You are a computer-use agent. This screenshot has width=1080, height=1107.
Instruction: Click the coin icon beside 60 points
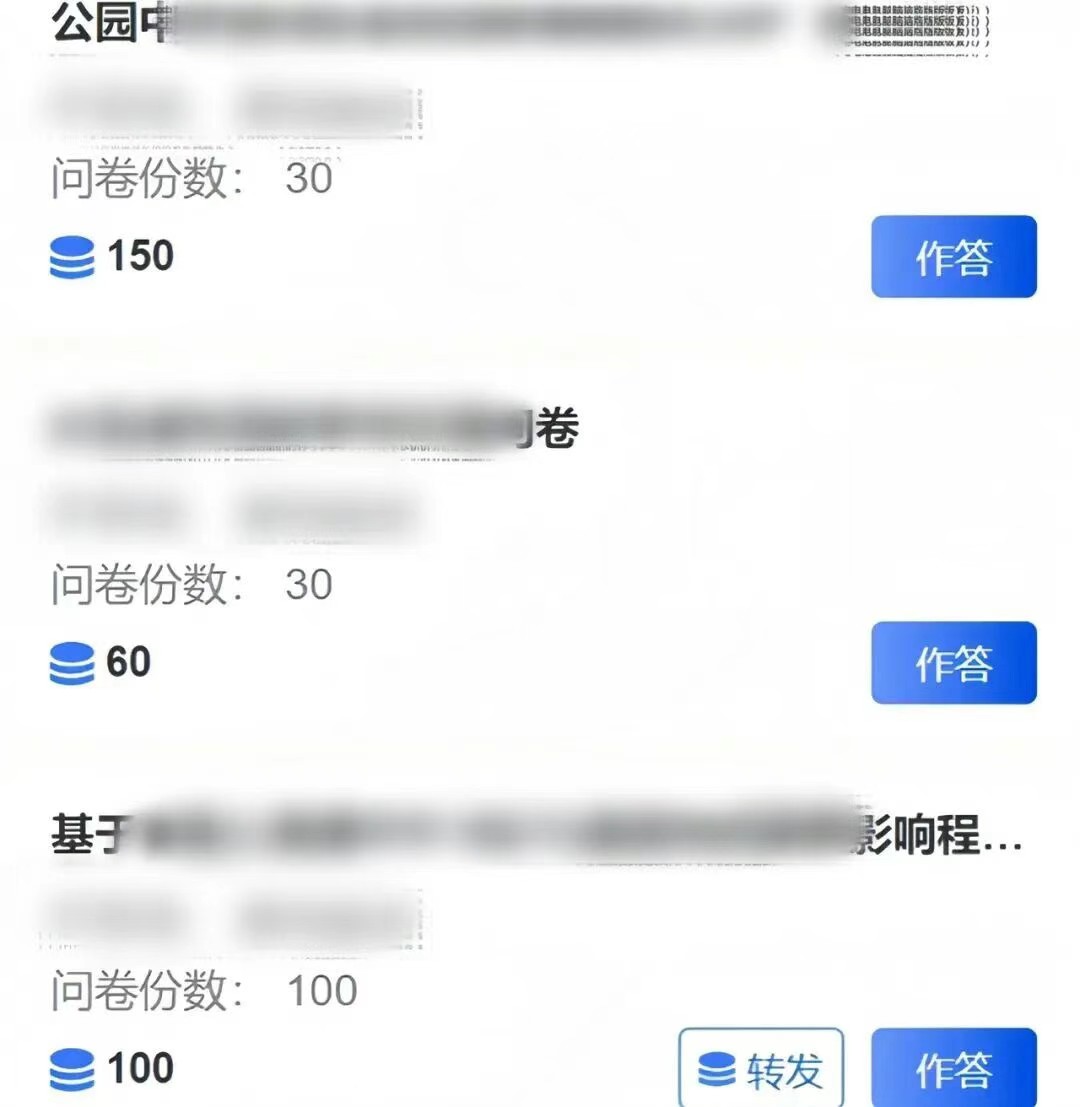[x=70, y=663]
